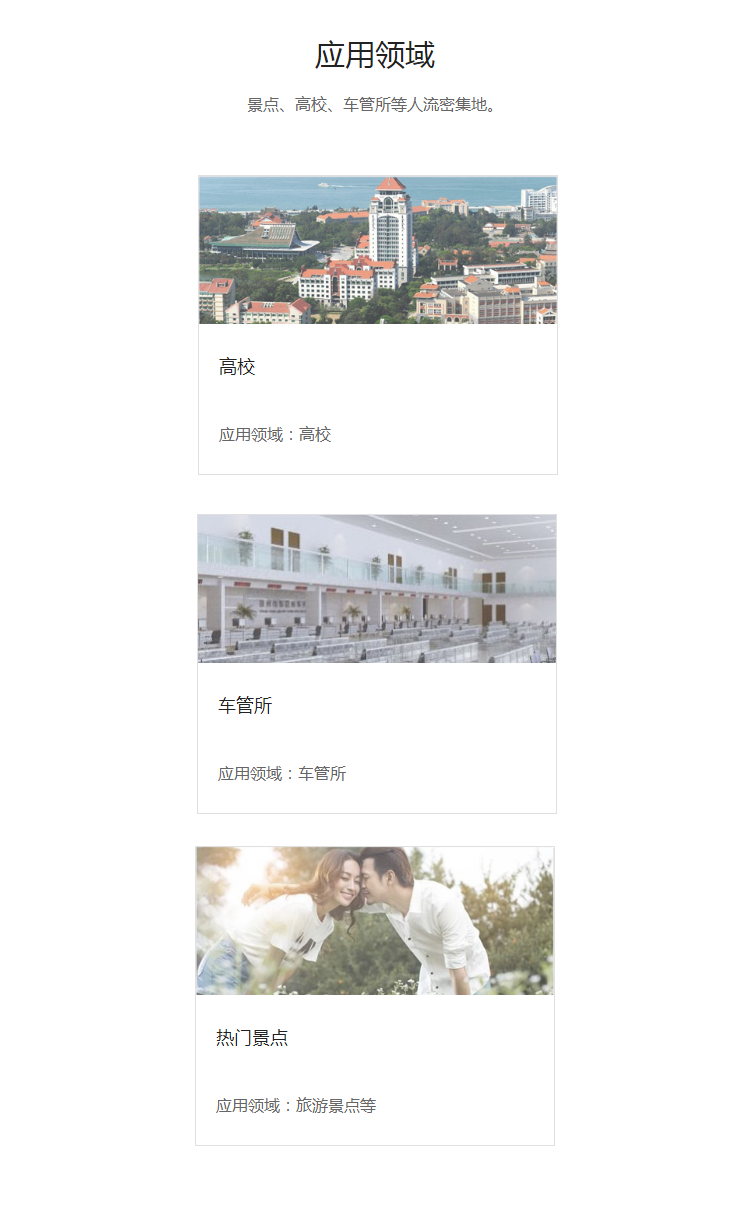Open the 热门景点 application card
750x1210 pixels.
click(375, 996)
